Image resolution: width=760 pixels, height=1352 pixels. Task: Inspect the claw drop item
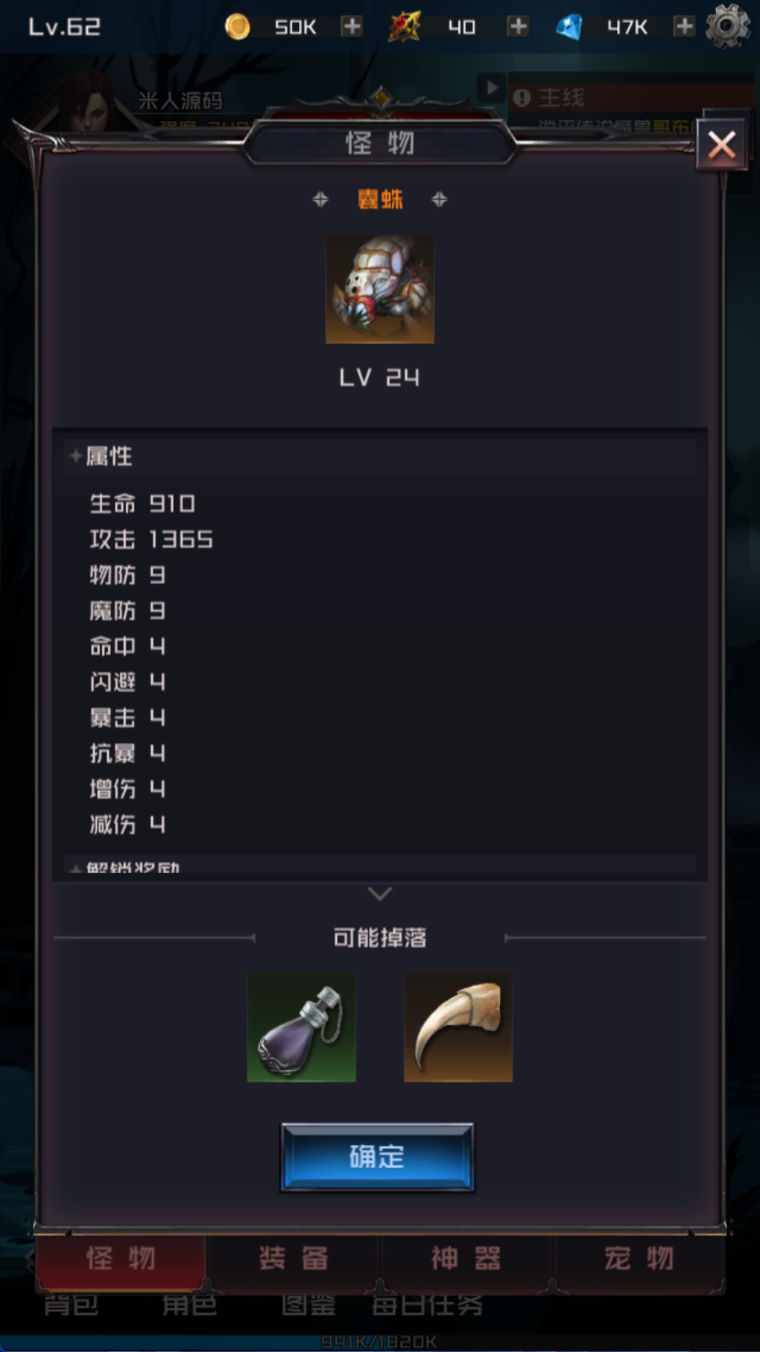458,1028
